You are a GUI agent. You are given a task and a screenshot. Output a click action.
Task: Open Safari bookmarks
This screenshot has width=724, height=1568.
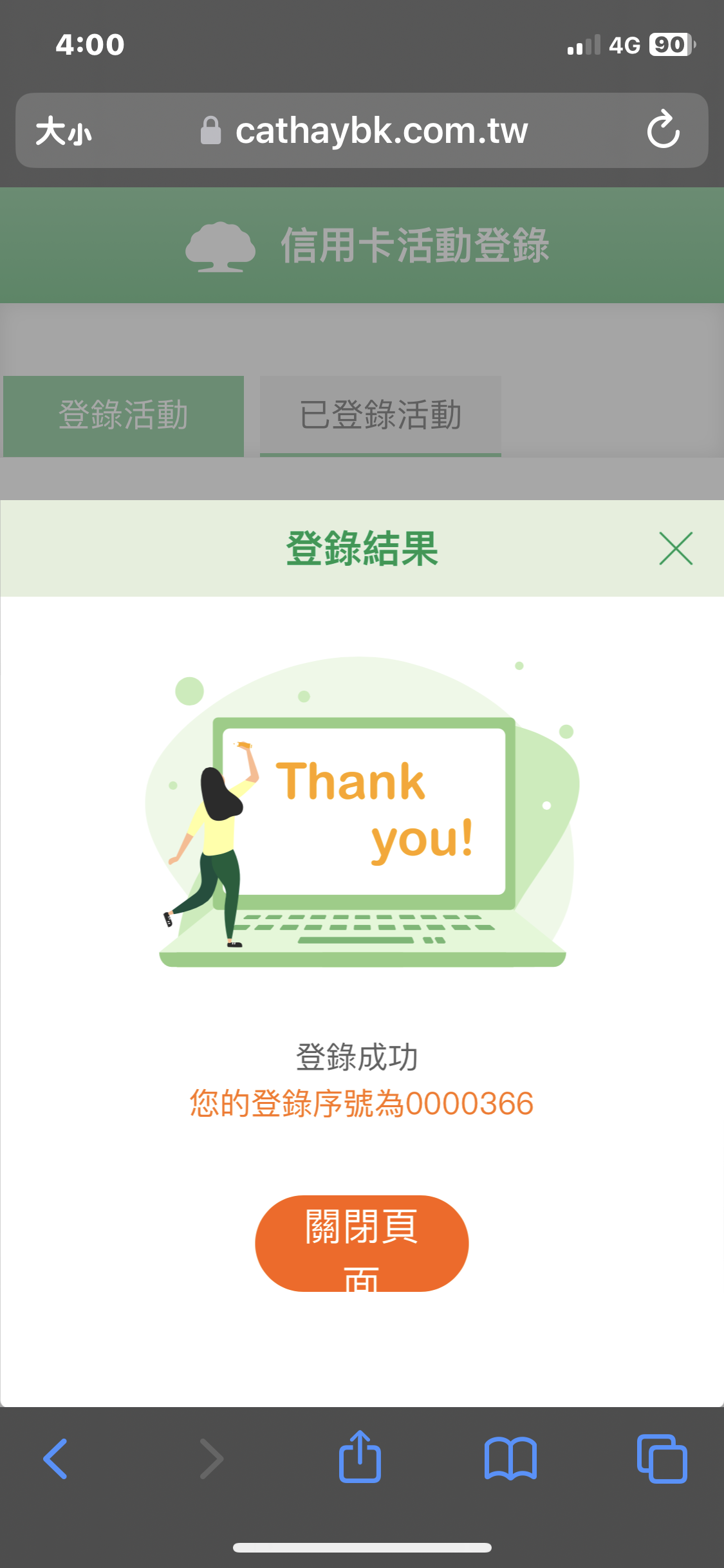point(510,1459)
